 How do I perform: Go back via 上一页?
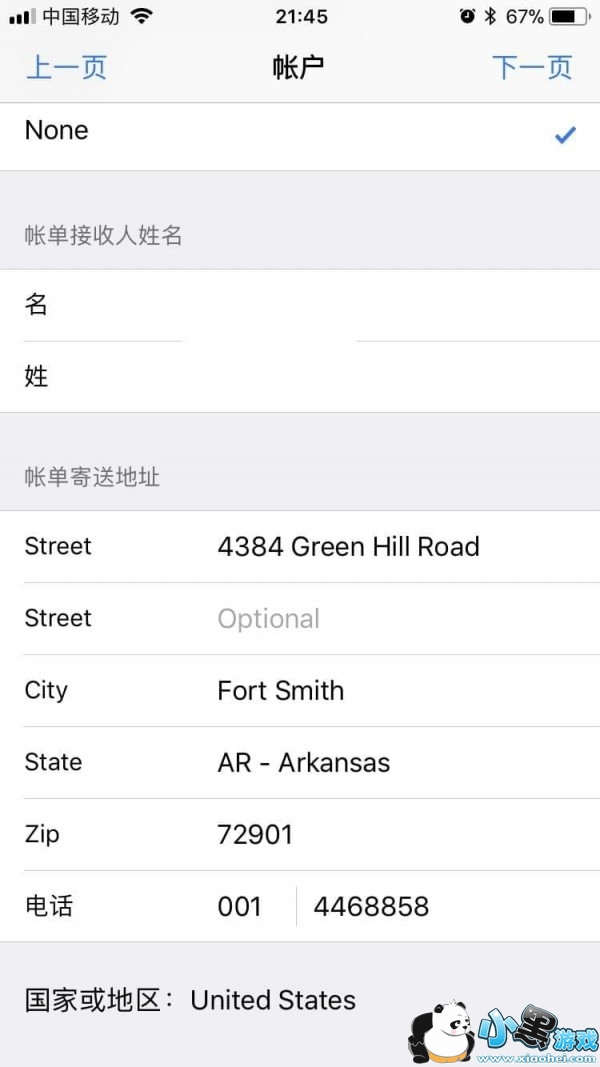pos(66,68)
